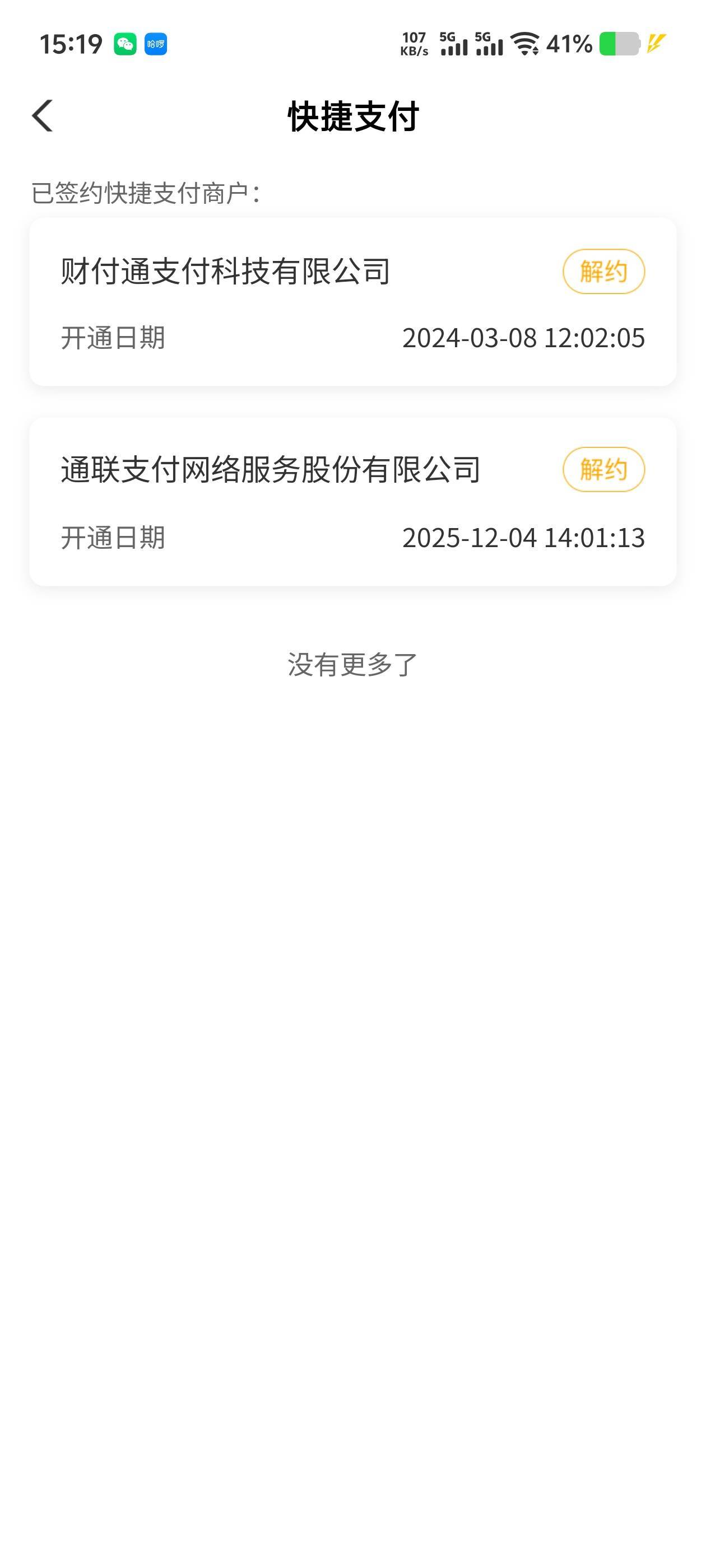Viewport: 706px width, 1568px height.
Task: Go back from the 快捷支付 page
Action: (x=43, y=116)
